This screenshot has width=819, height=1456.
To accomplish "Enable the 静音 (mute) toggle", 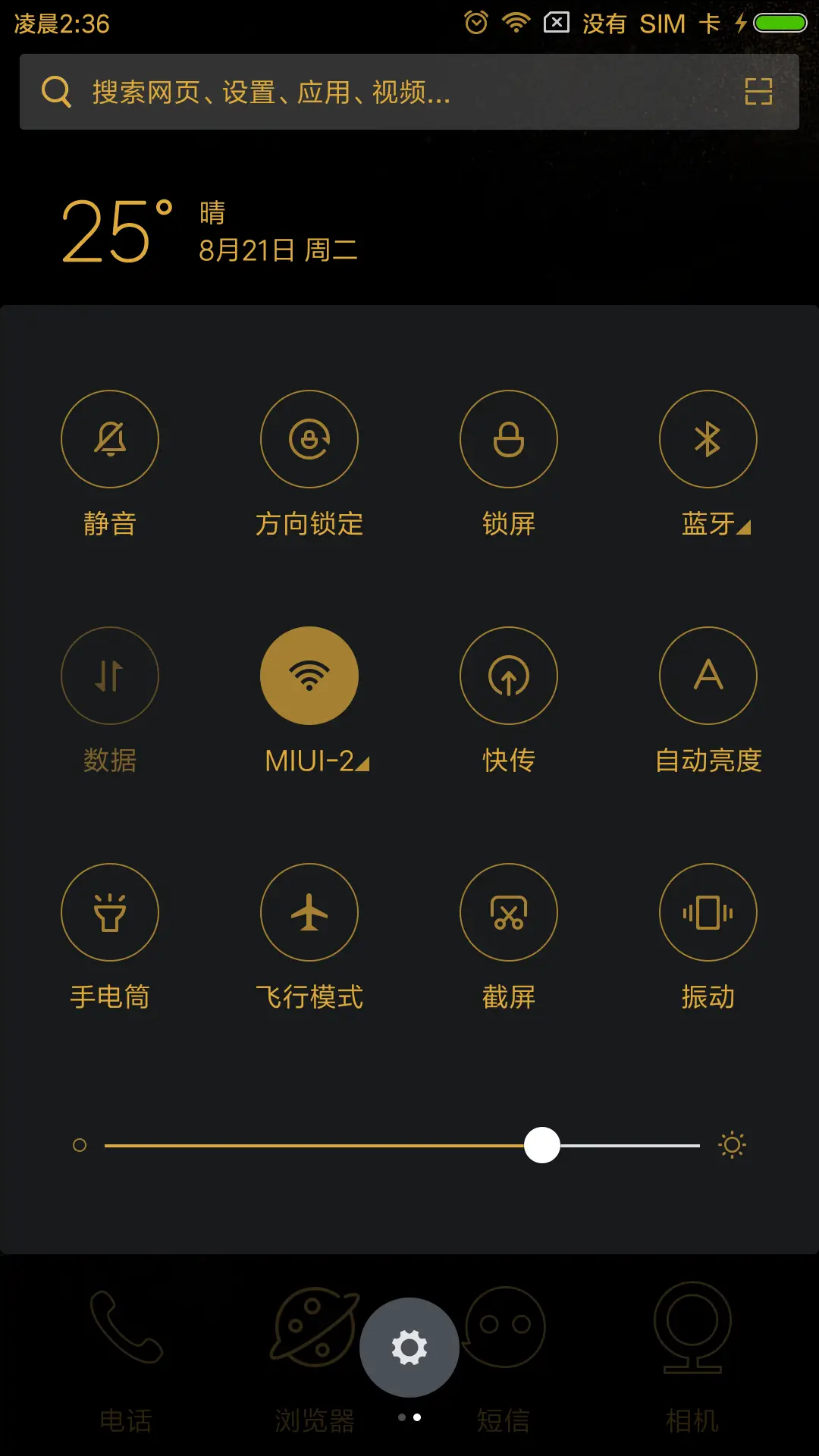I will click(x=110, y=438).
